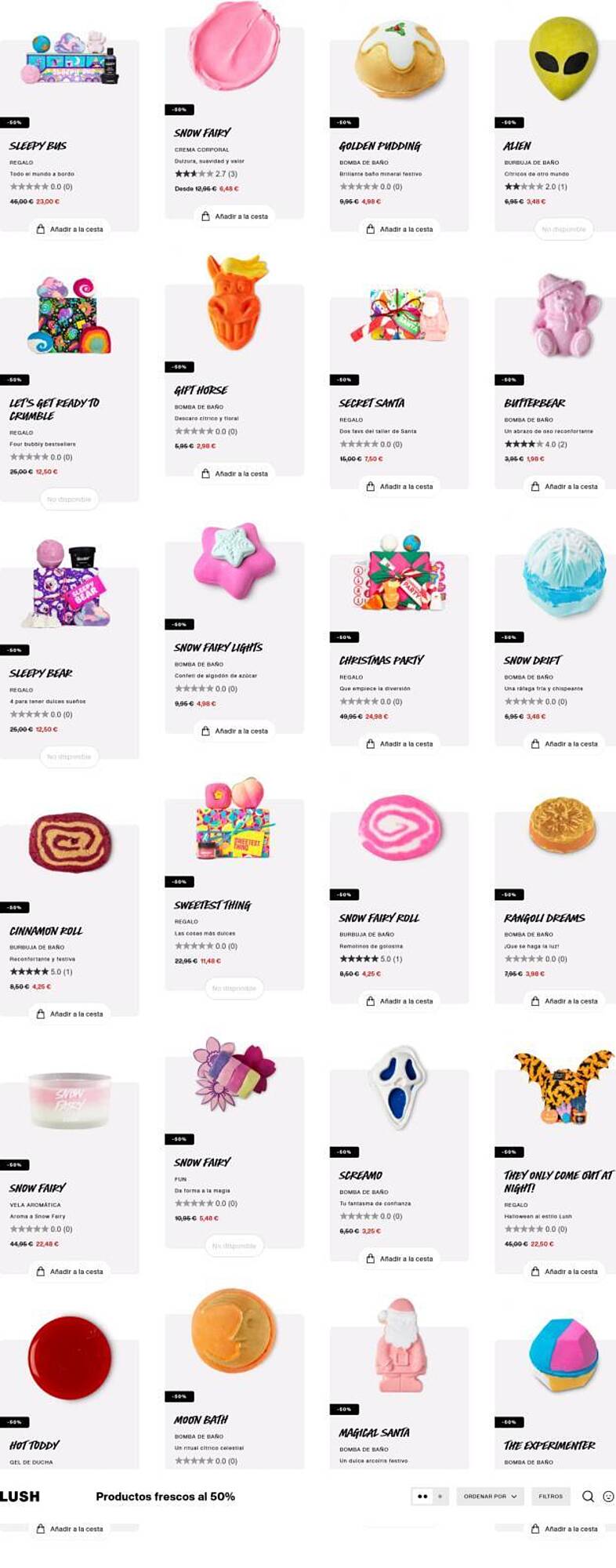Add Snow Fairy crema corporal to basket

click(234, 216)
